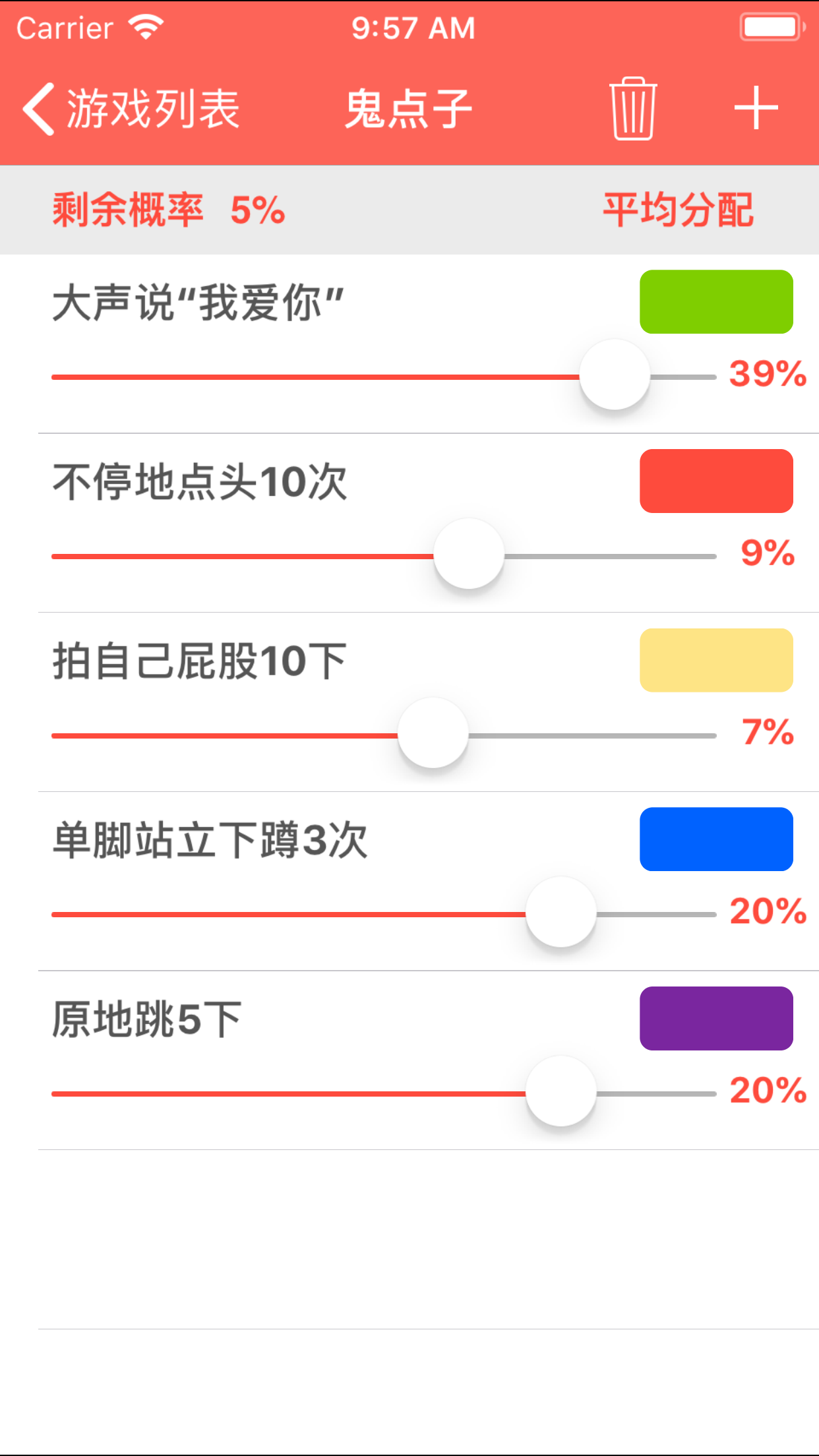Tap the slider knob for 不停地点头10次
819x1456 pixels.
(470, 555)
